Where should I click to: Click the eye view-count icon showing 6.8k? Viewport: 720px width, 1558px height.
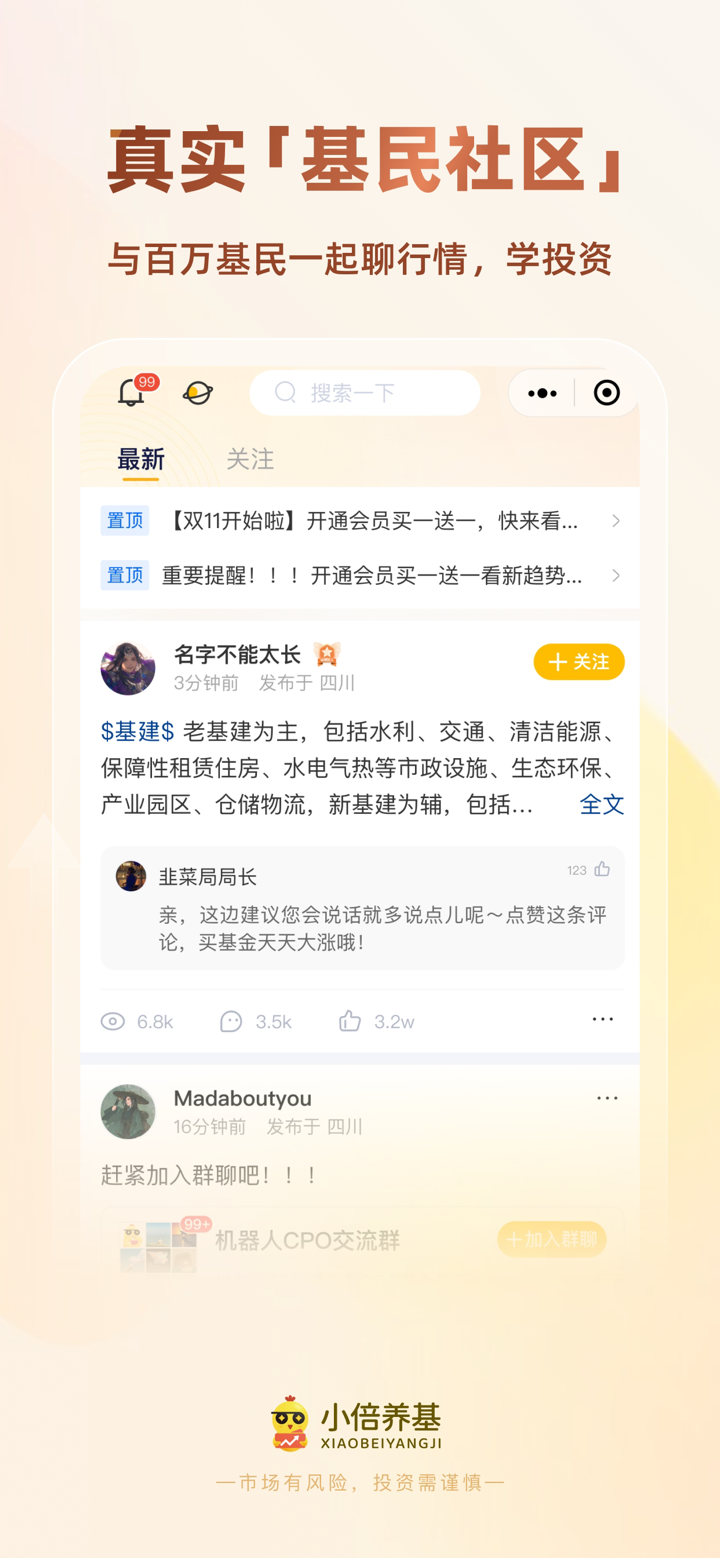tap(112, 1021)
